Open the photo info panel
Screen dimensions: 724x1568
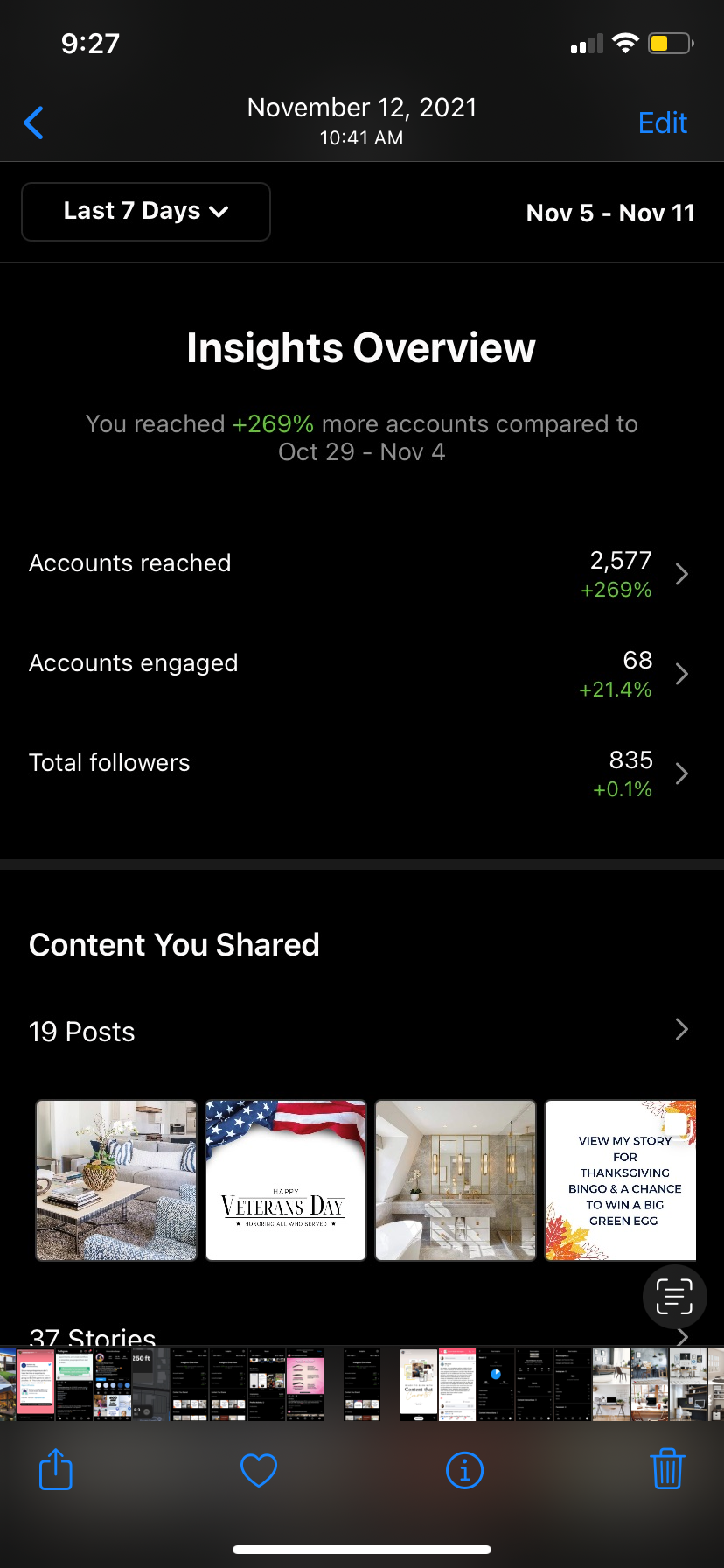coord(464,1470)
